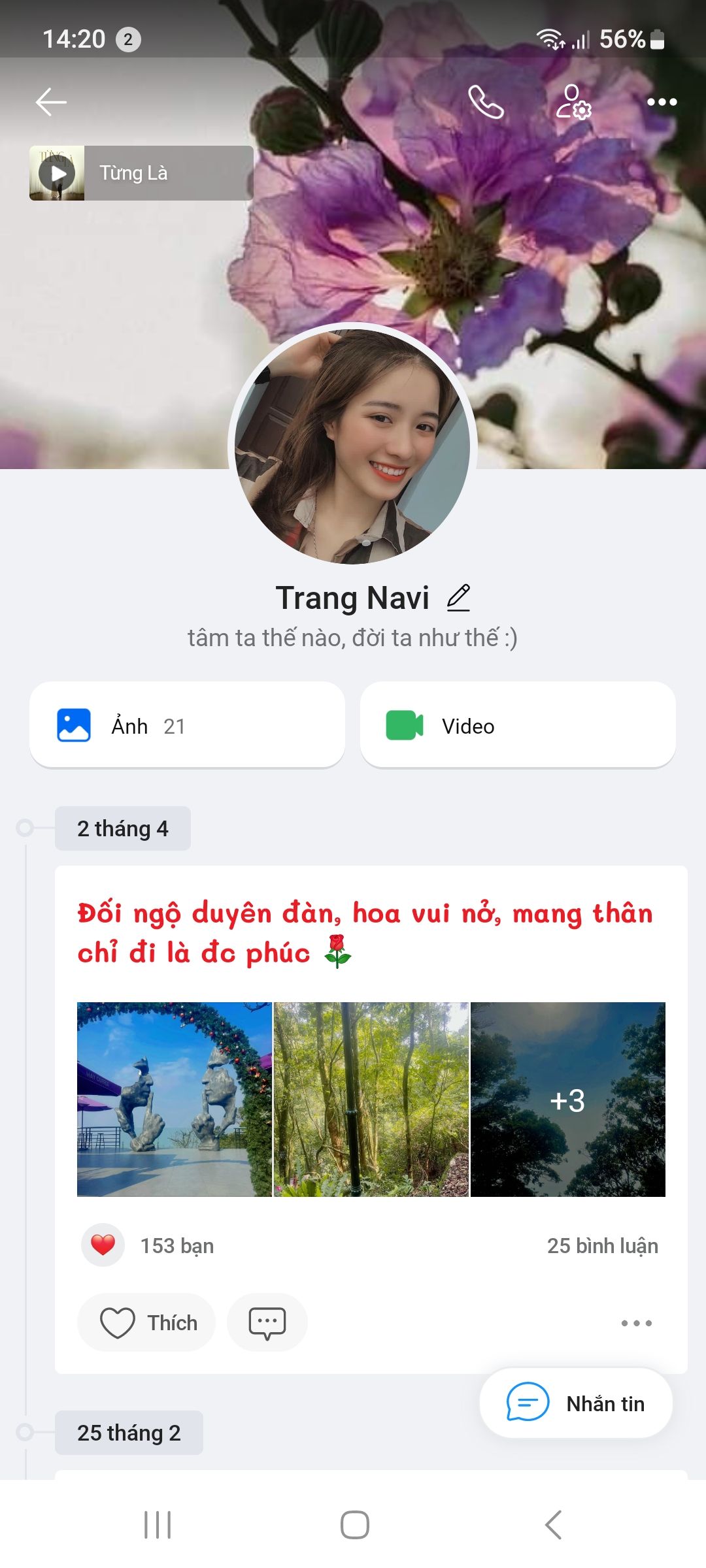Screen dimensions: 706x1568
Task: Open the Video section
Action: tap(518, 725)
